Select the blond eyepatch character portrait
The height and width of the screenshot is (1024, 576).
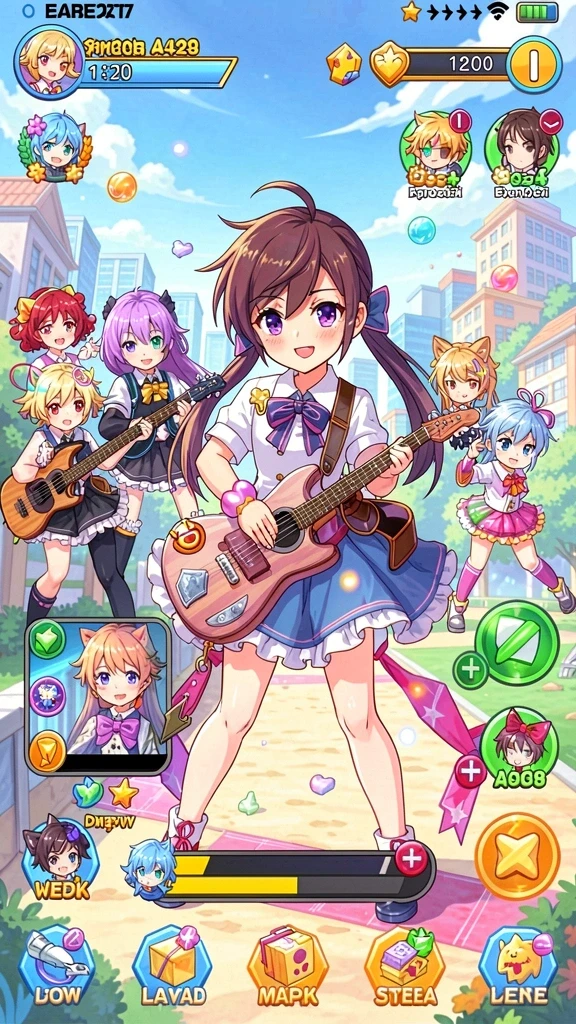point(435,150)
